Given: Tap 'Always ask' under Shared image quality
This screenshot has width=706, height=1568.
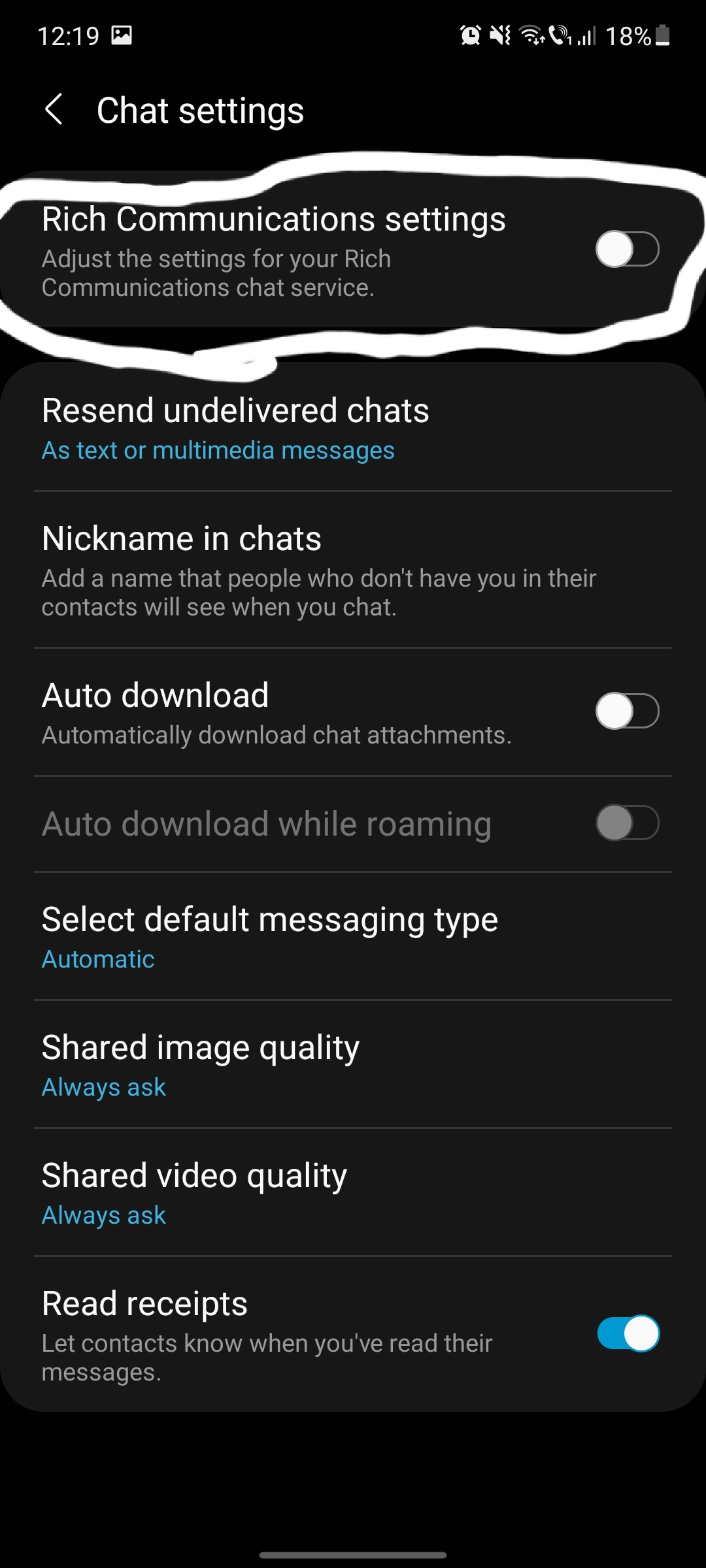Looking at the screenshot, I should (103, 1086).
